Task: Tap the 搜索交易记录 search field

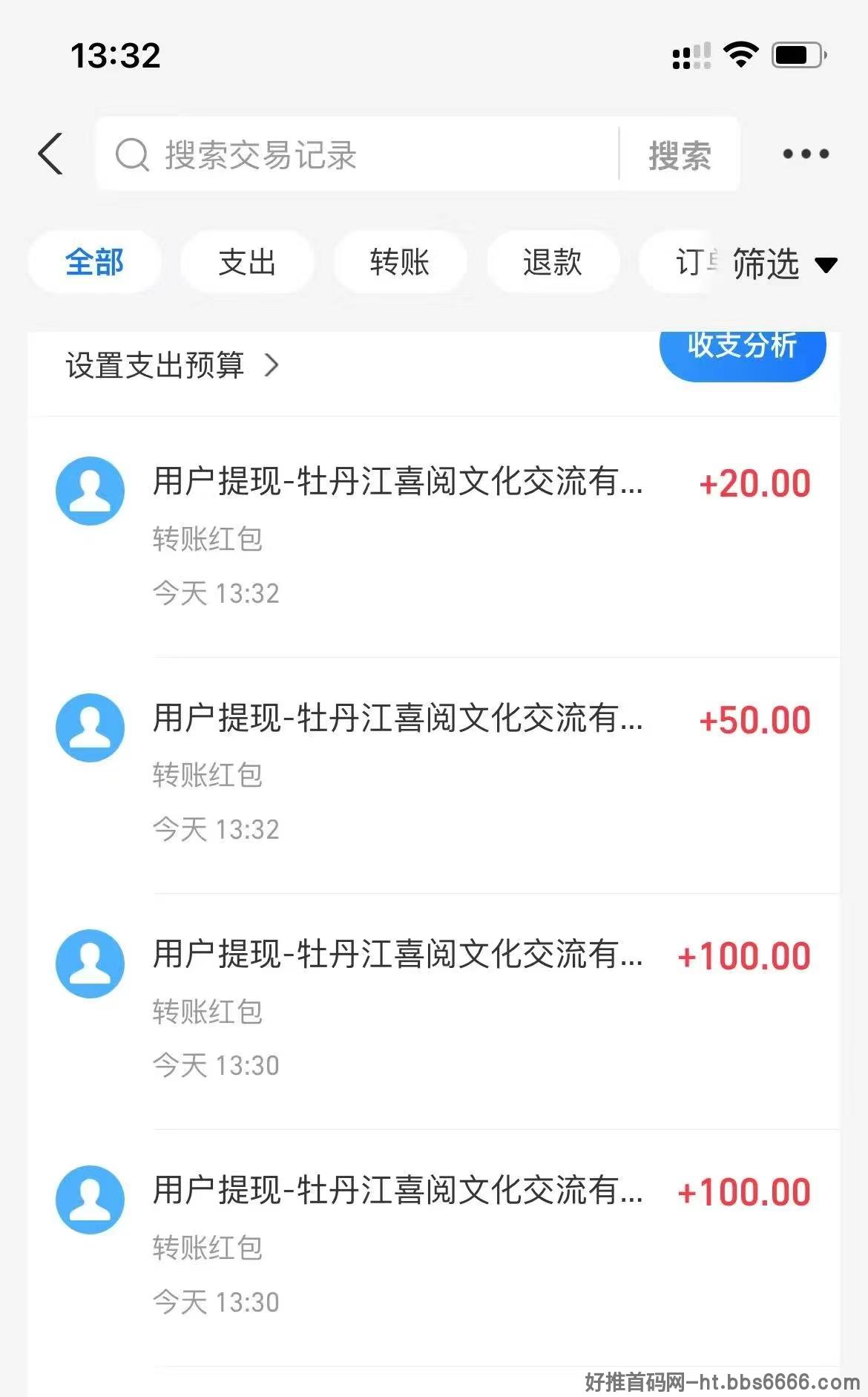Action: (358, 154)
